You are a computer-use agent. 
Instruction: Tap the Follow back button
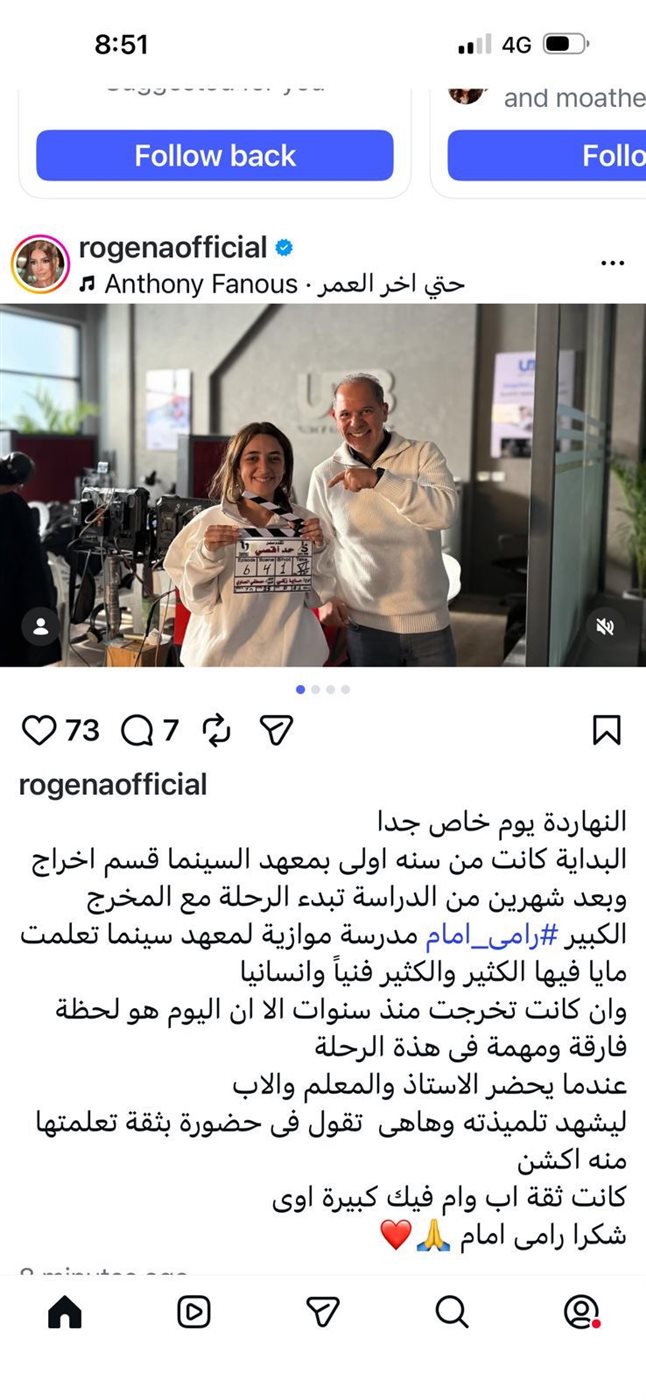click(x=215, y=156)
